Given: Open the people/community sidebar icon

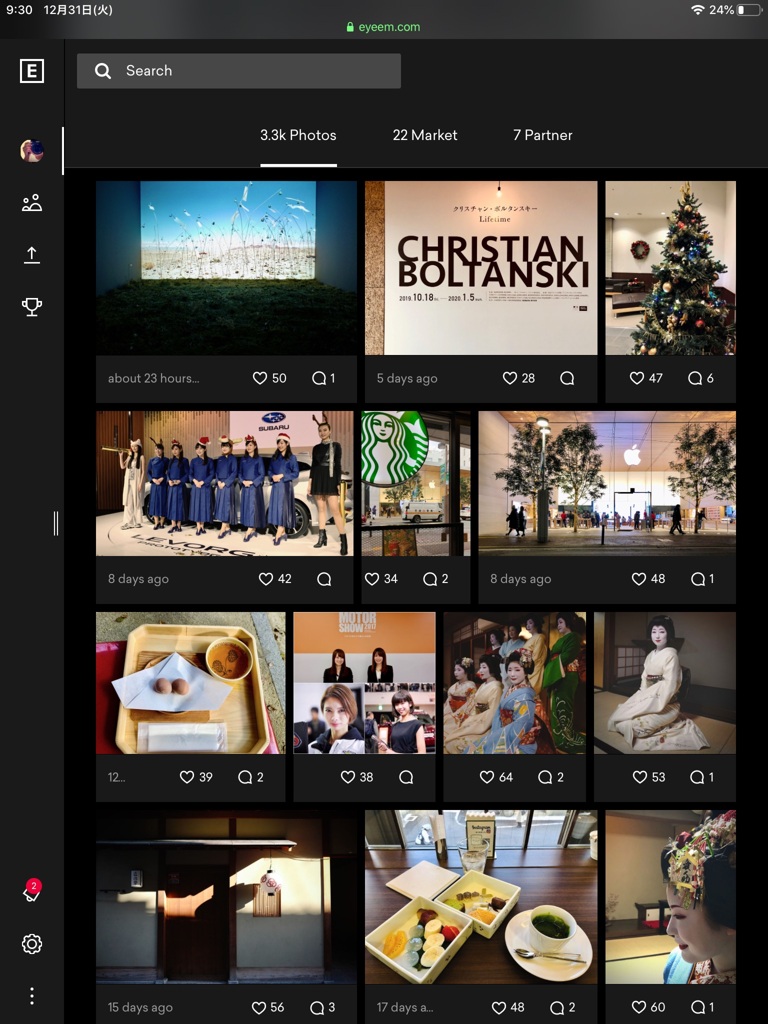Looking at the screenshot, I should pyautogui.click(x=32, y=203).
